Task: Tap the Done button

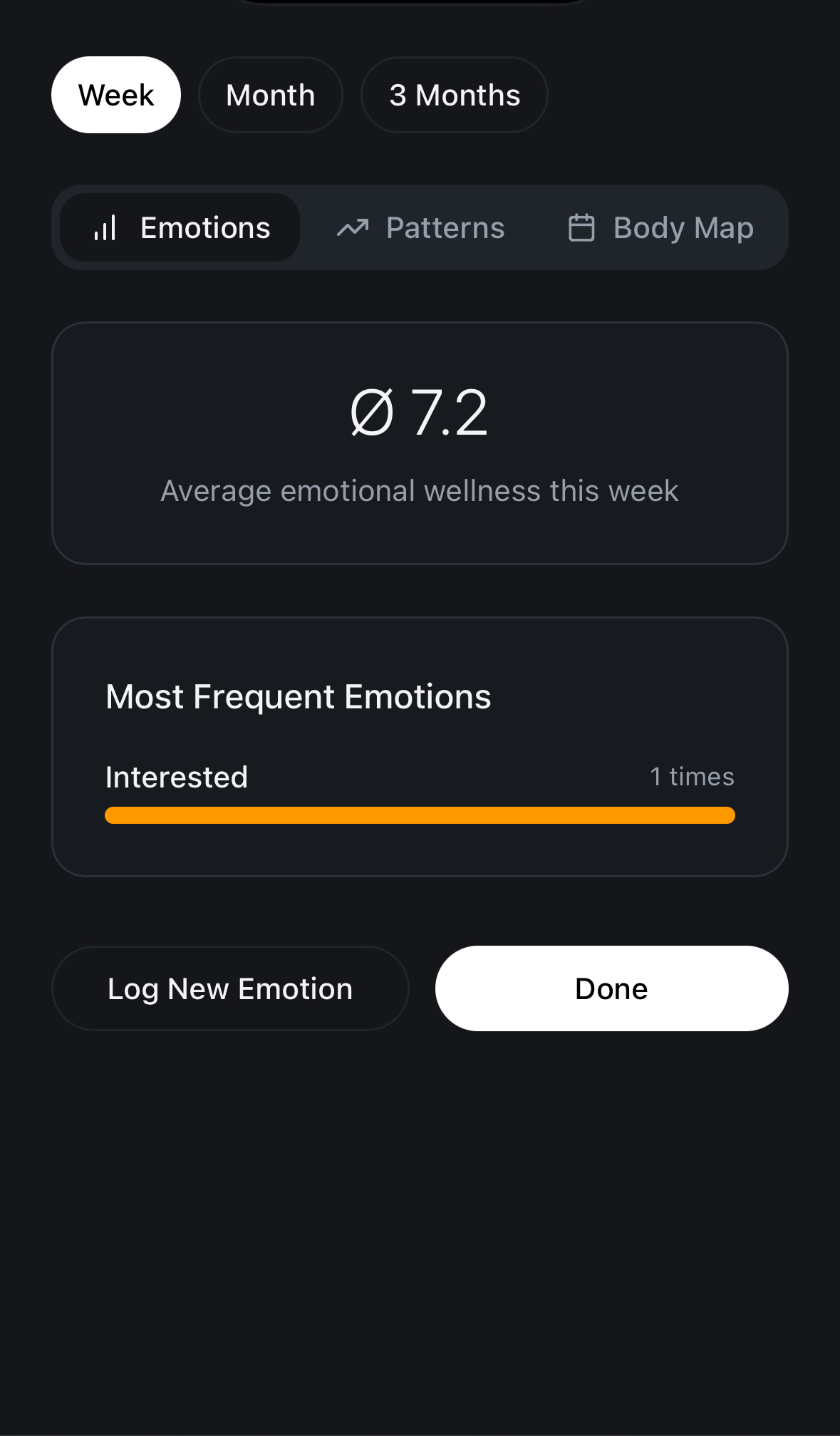Action: (611, 988)
